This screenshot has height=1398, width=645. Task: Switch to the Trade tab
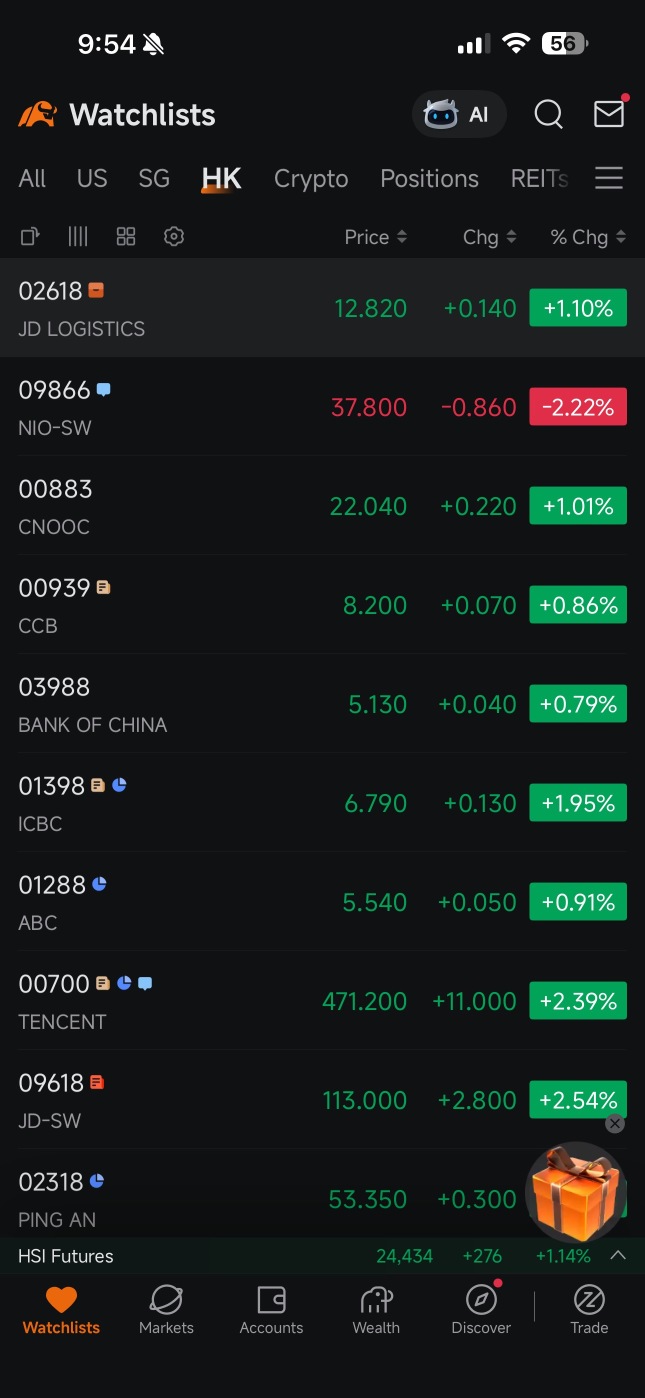click(x=589, y=1310)
